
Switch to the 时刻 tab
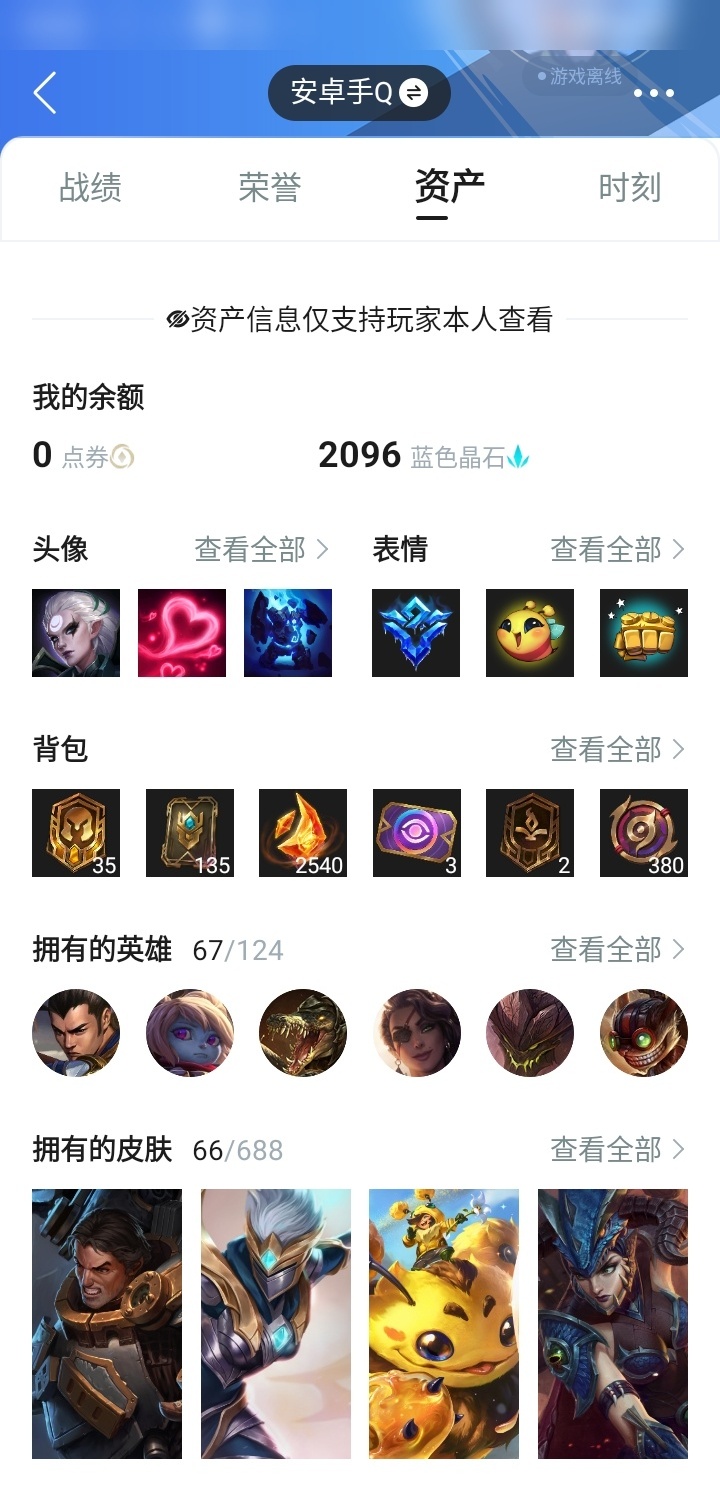629,187
